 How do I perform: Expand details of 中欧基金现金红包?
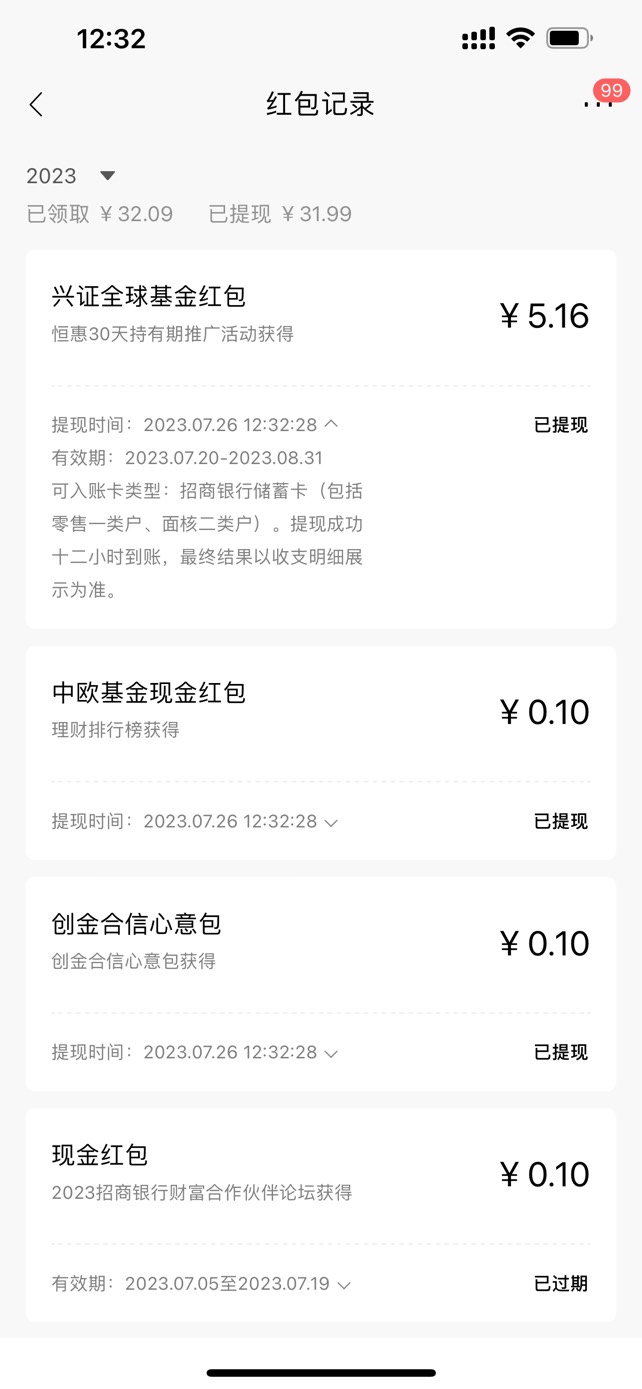(332, 822)
